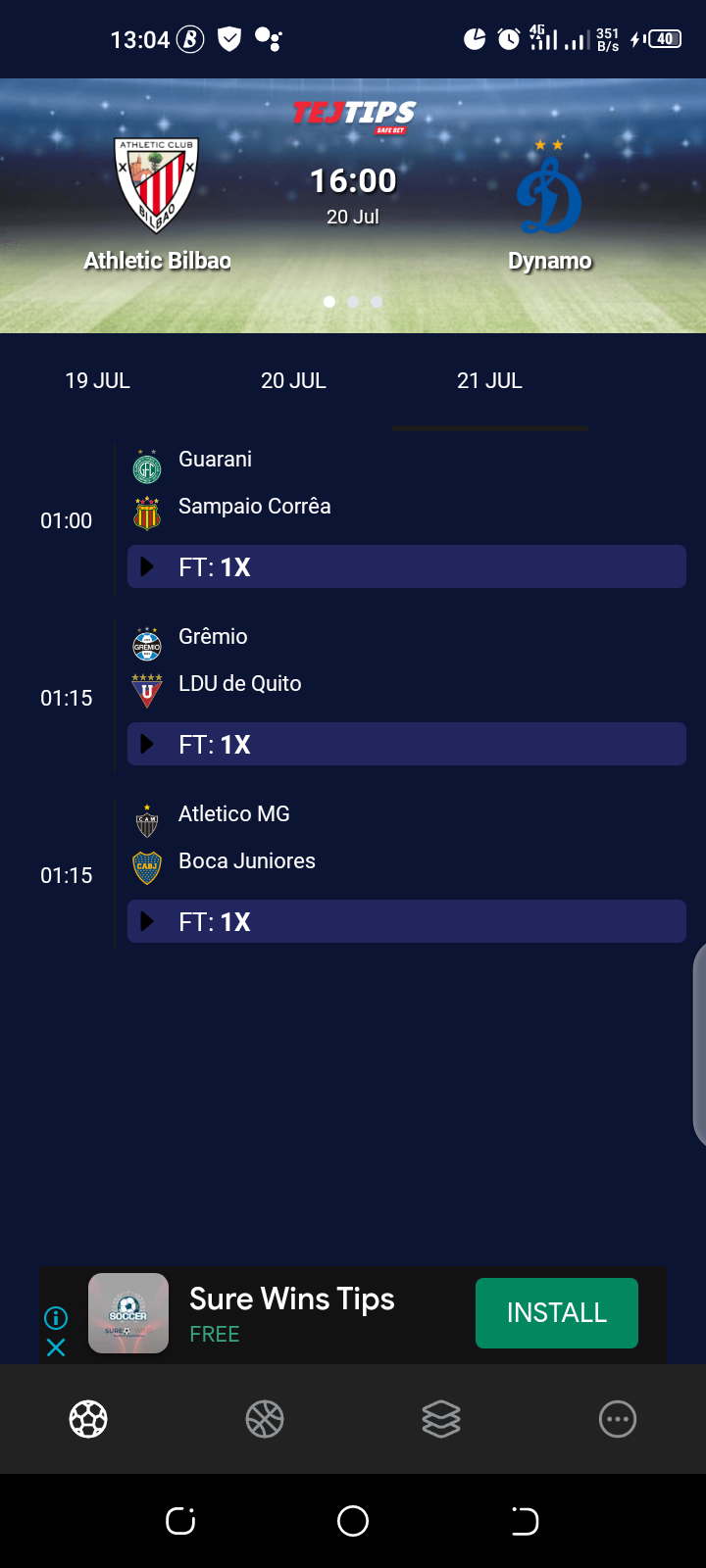The height and width of the screenshot is (1568, 706).
Task: Switch to the 19 JUL tab
Action: 98,381
